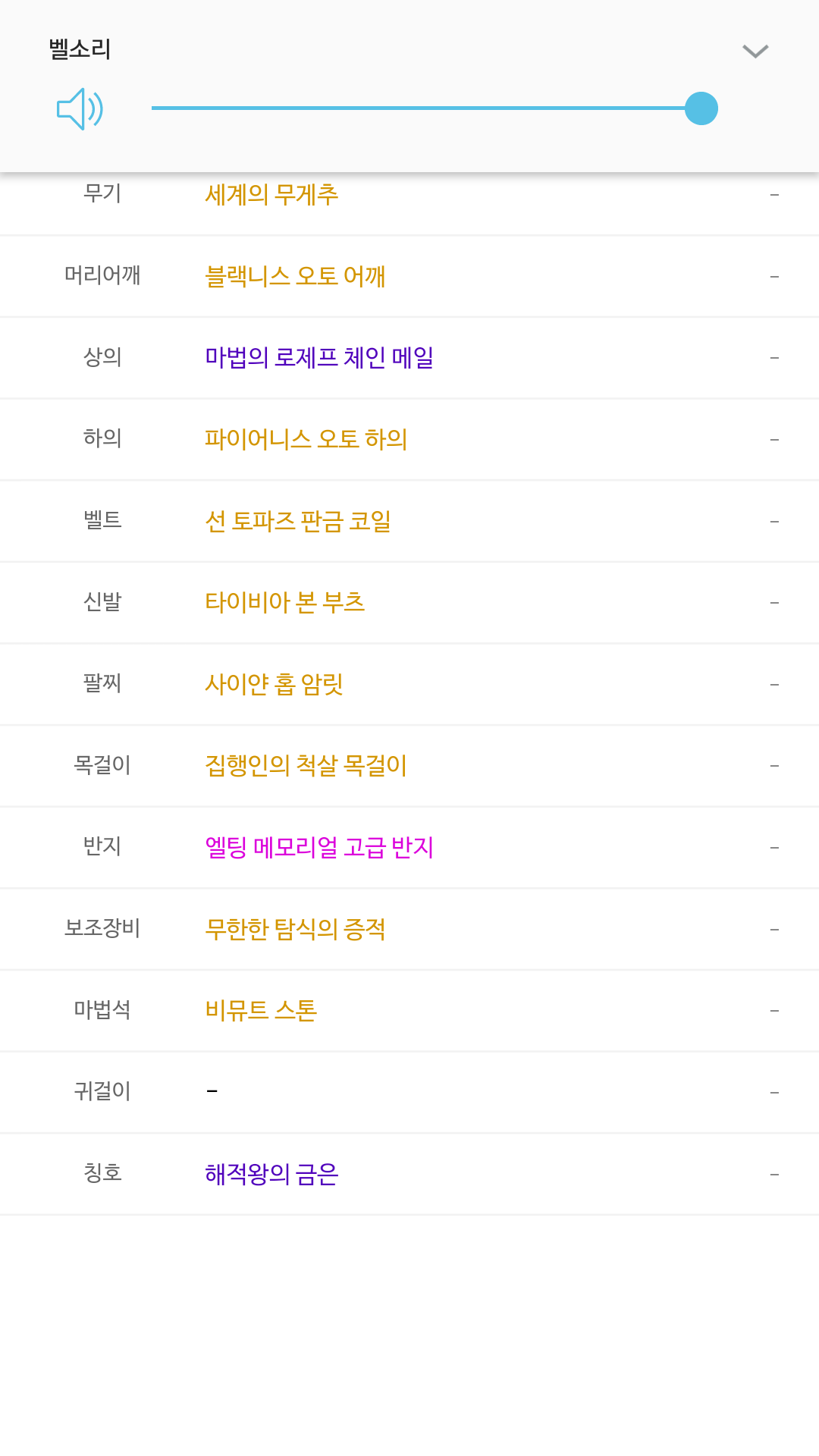This screenshot has height=1456, width=819.
Task: Select 선 토파즈 판금 코일 belt
Action: pyautogui.click(x=298, y=521)
